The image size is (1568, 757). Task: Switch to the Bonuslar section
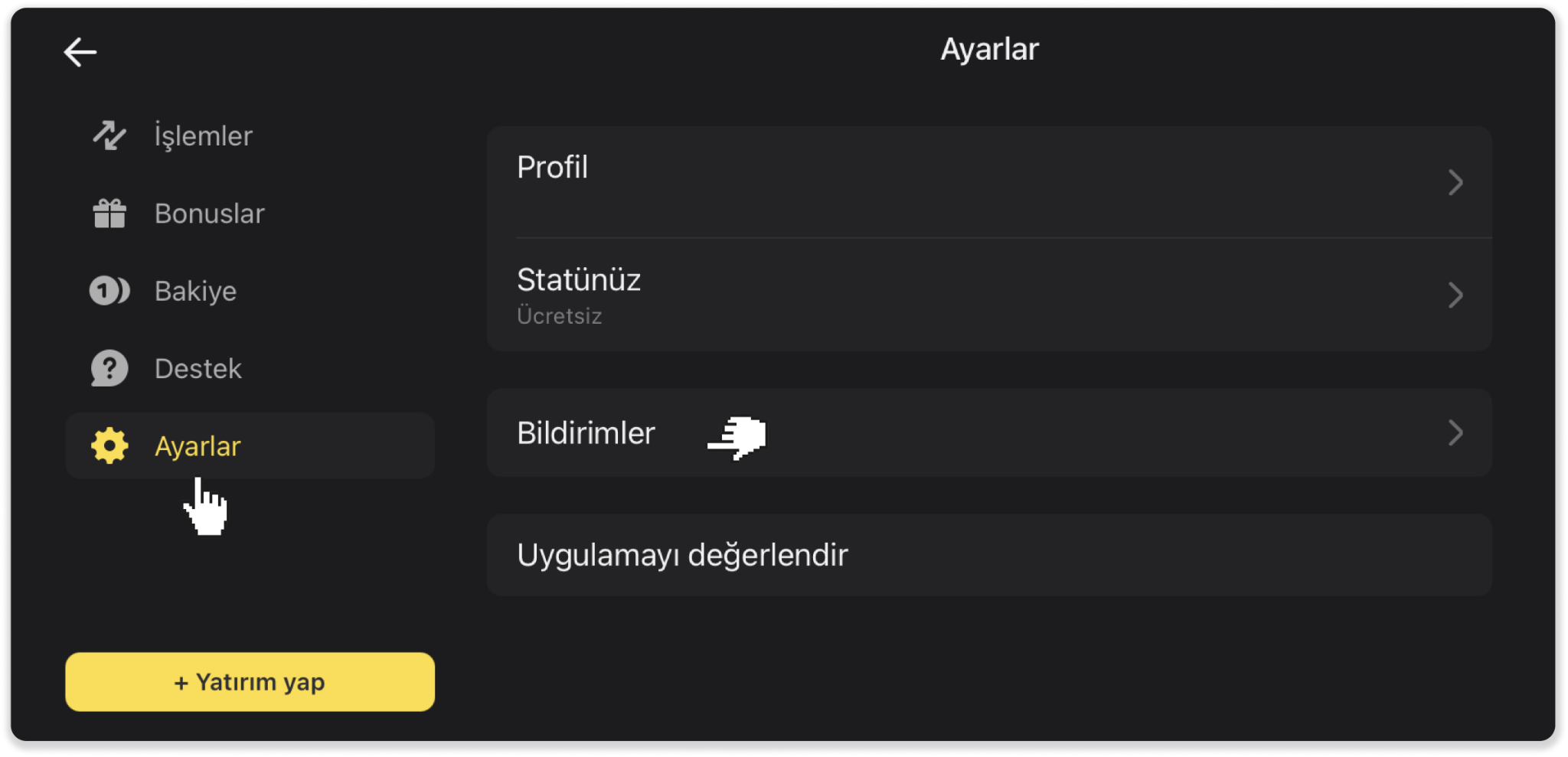(x=208, y=214)
